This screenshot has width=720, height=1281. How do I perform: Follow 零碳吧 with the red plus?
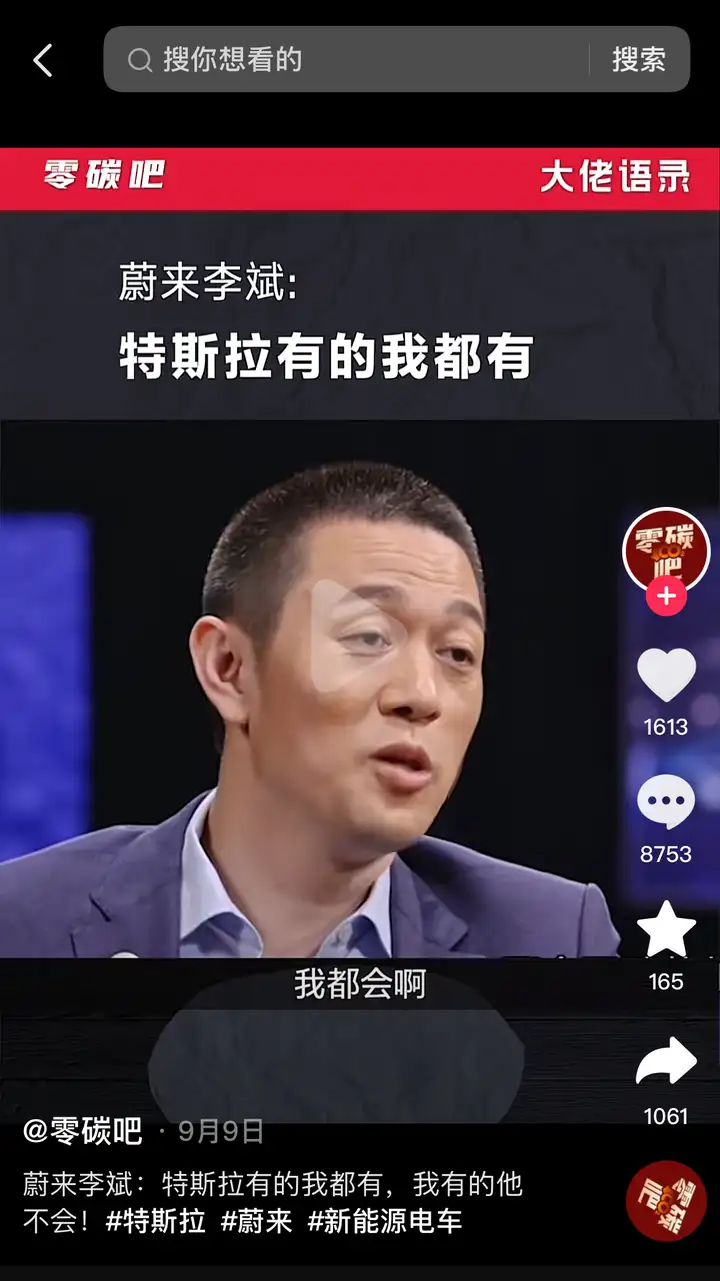pos(666,597)
